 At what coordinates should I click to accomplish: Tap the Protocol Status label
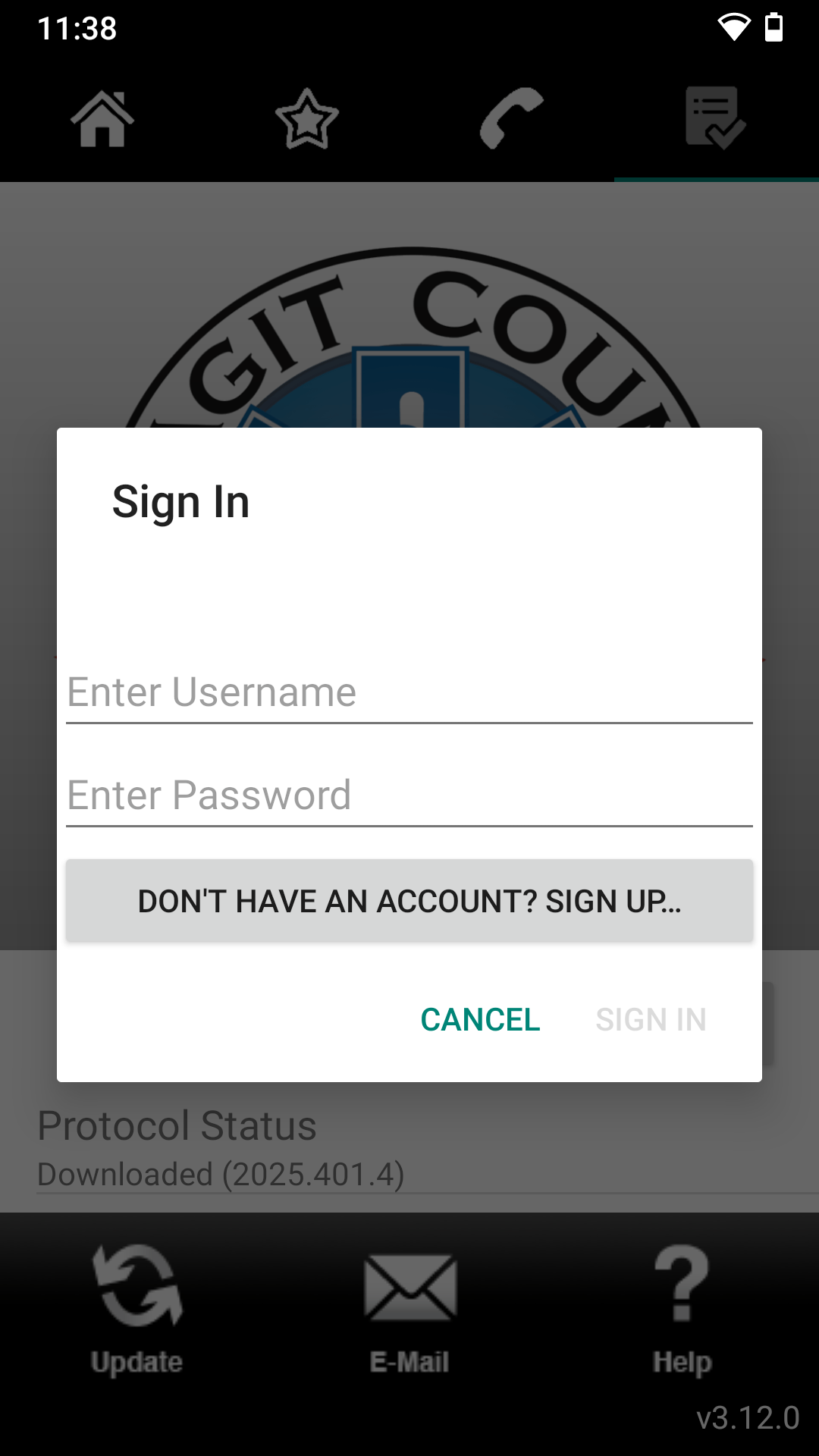tap(177, 1127)
